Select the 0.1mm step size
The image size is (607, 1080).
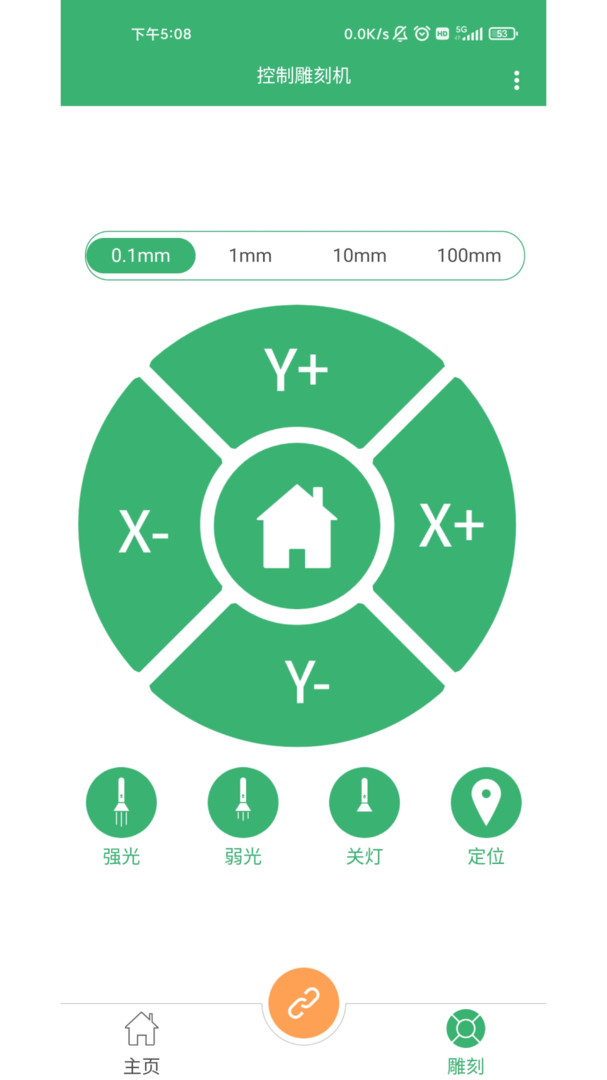coord(141,256)
